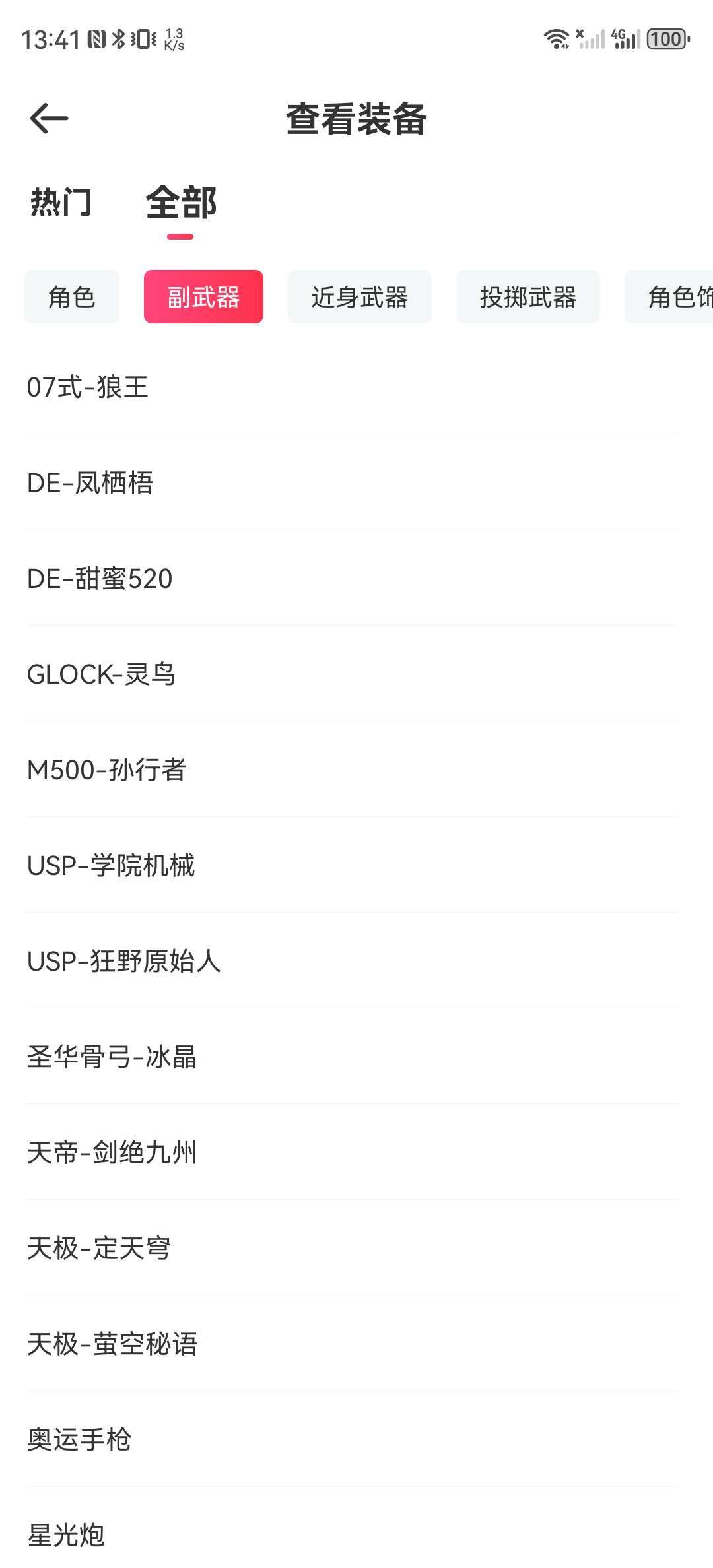Select the 副武器 category chip

pyautogui.click(x=203, y=297)
